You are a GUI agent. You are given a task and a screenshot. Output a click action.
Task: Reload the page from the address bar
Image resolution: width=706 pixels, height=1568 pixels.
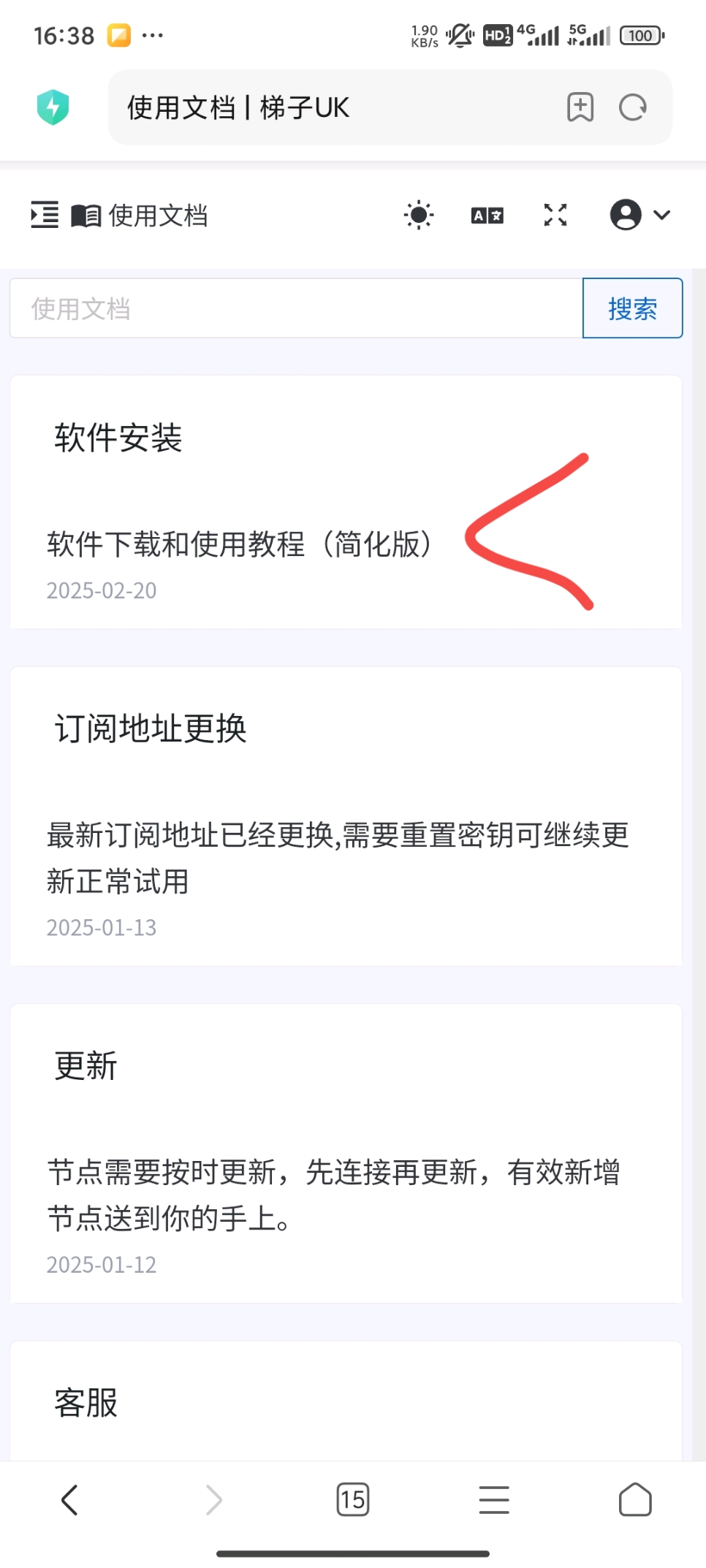[x=632, y=107]
